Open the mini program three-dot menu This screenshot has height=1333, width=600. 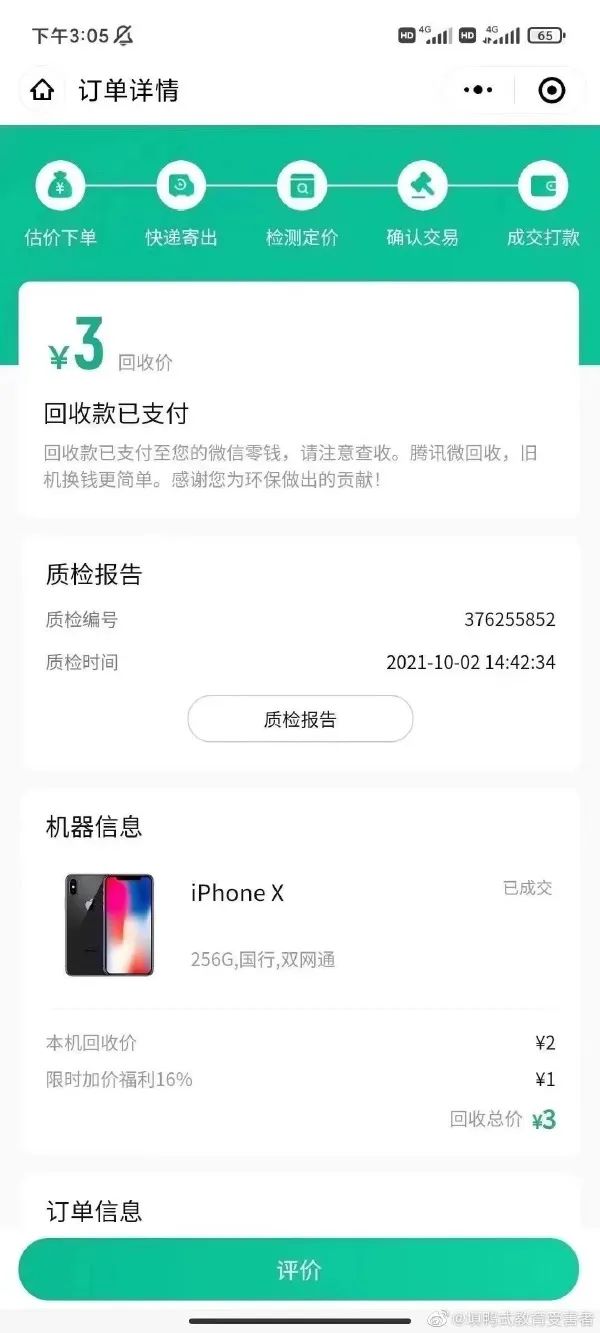[478, 90]
